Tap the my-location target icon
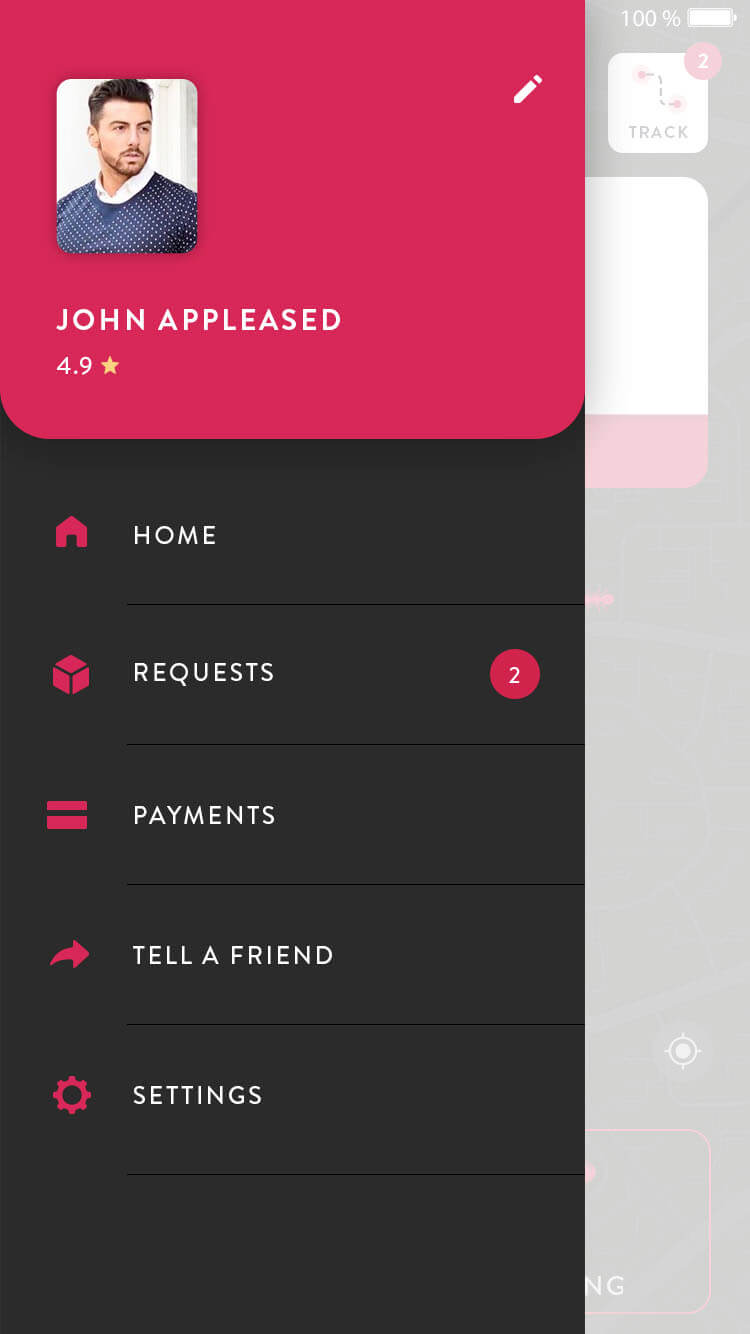 [x=683, y=1051]
